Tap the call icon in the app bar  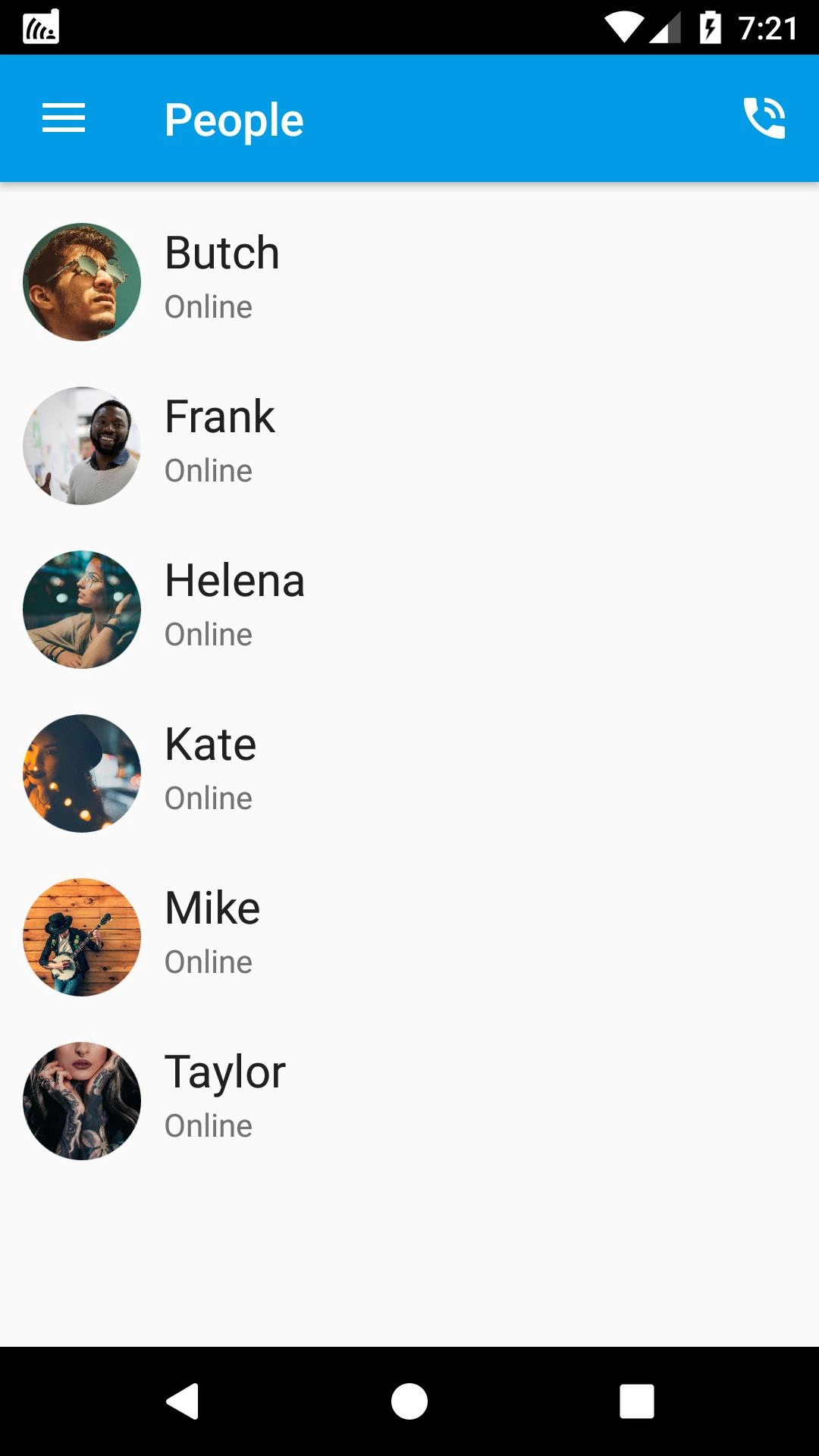tap(764, 118)
